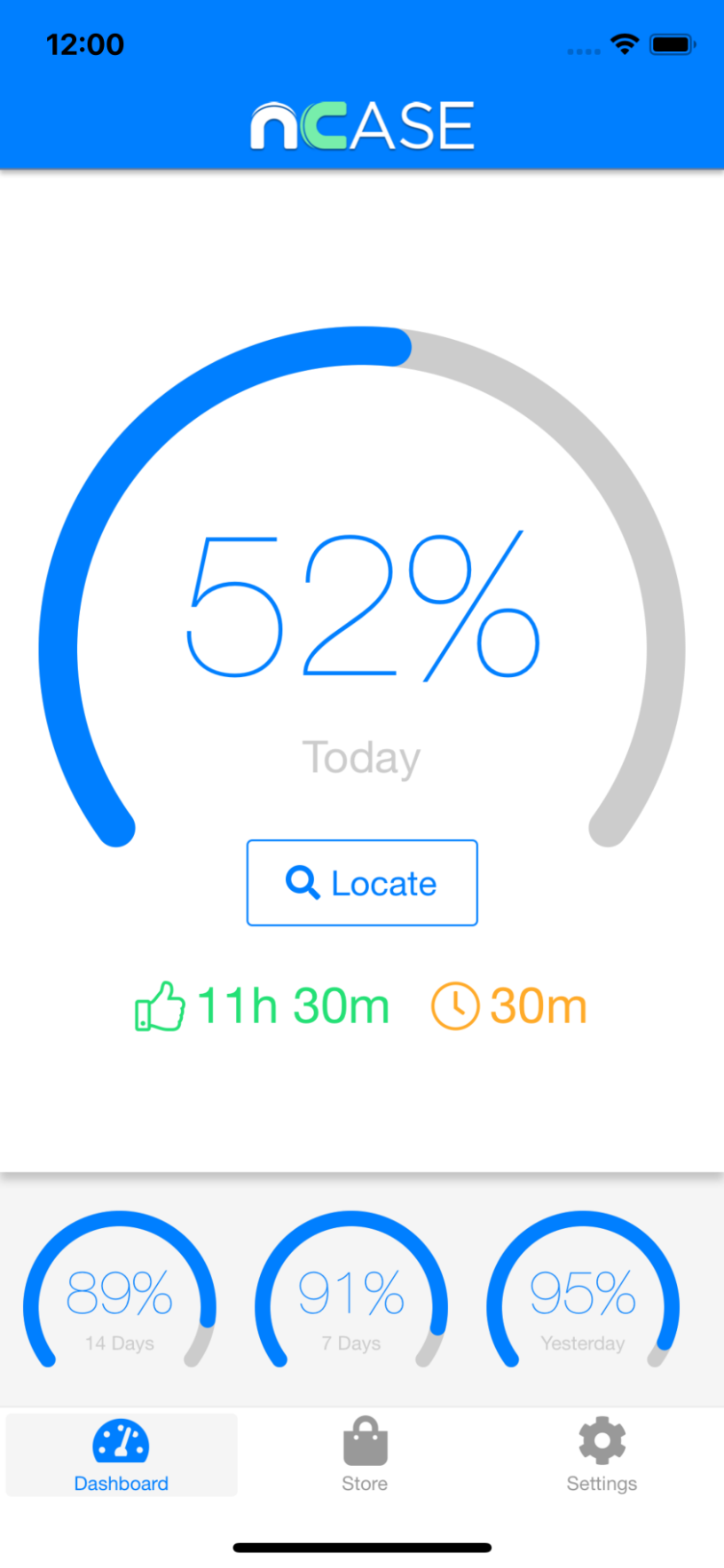Screen dimensions: 724x1568
Task: Switch to the Store tab
Action: tap(365, 1455)
